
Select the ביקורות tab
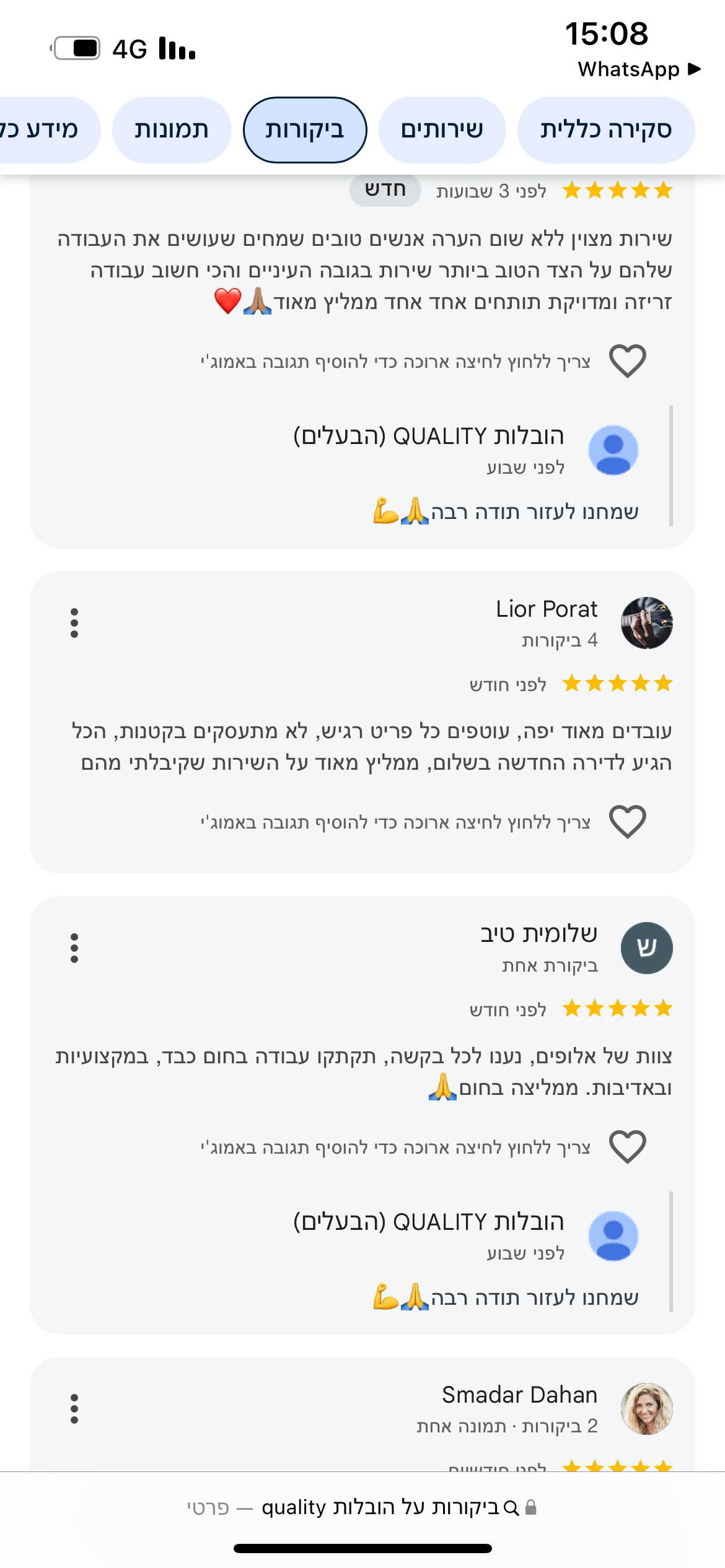click(305, 130)
